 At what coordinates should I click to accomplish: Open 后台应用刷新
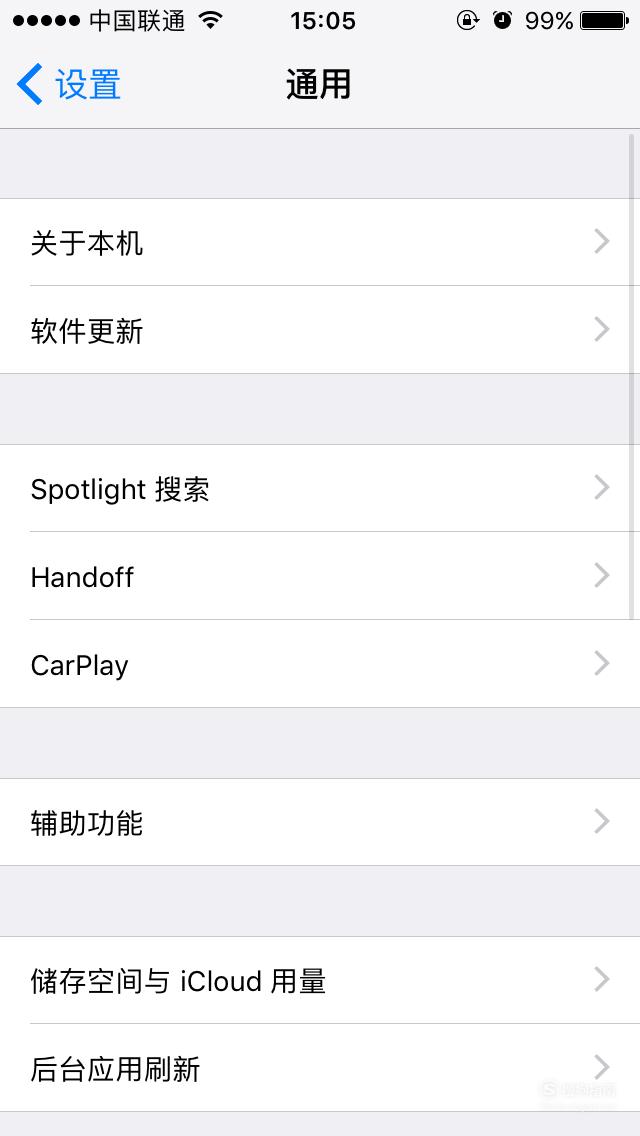[x=320, y=1068]
